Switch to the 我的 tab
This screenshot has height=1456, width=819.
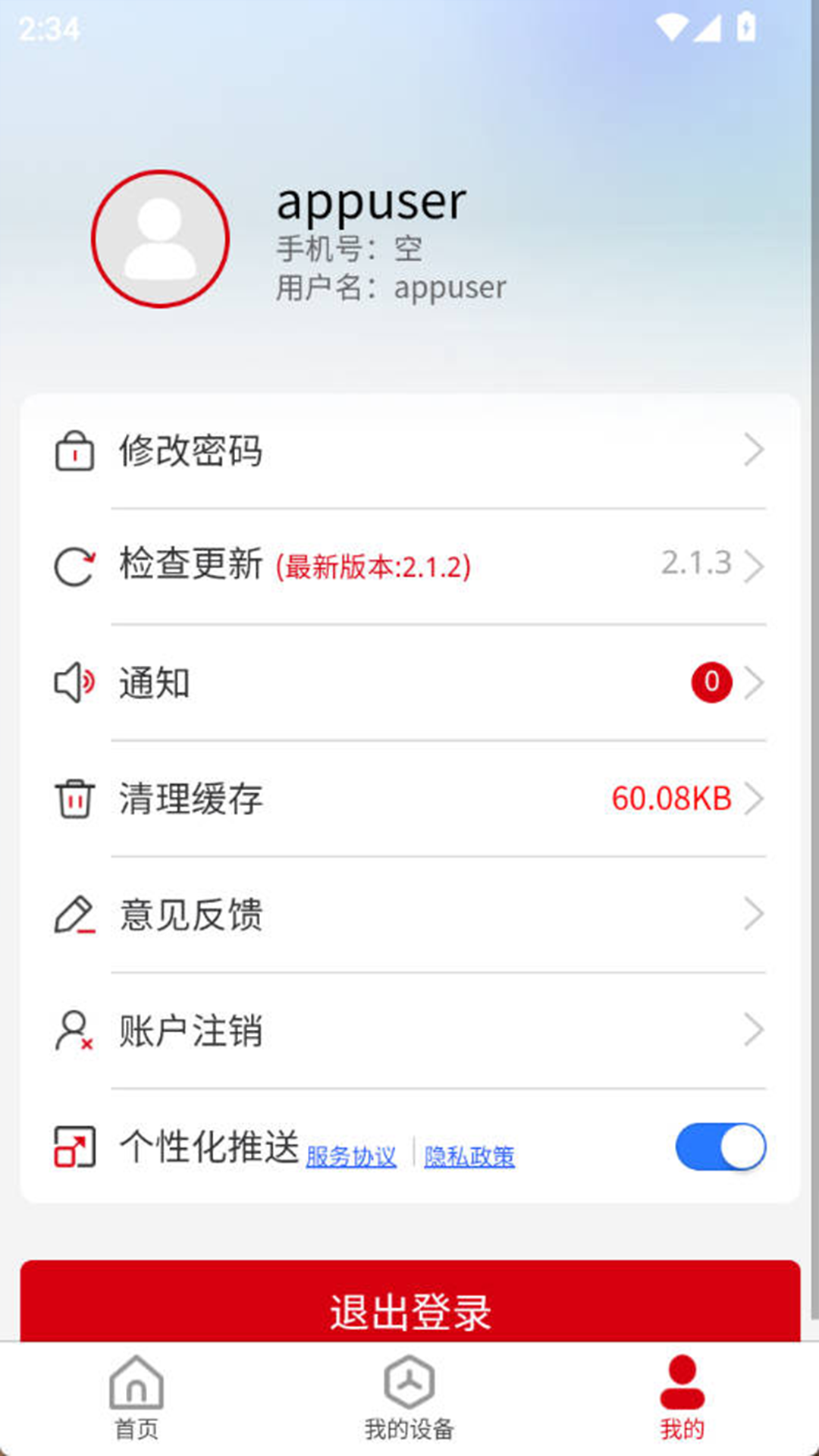pos(682,1399)
